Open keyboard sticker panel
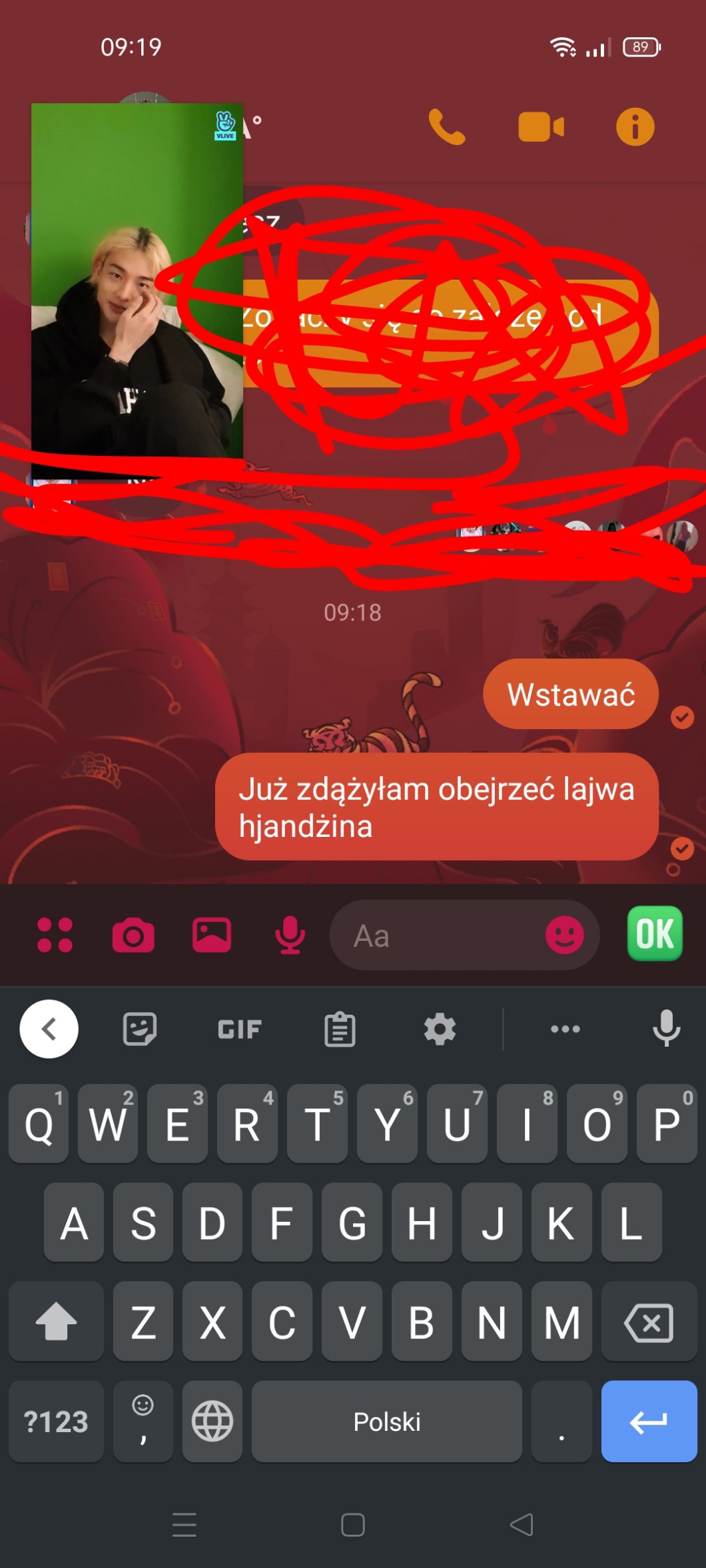Screen dimensions: 706x1568 click(x=140, y=1029)
